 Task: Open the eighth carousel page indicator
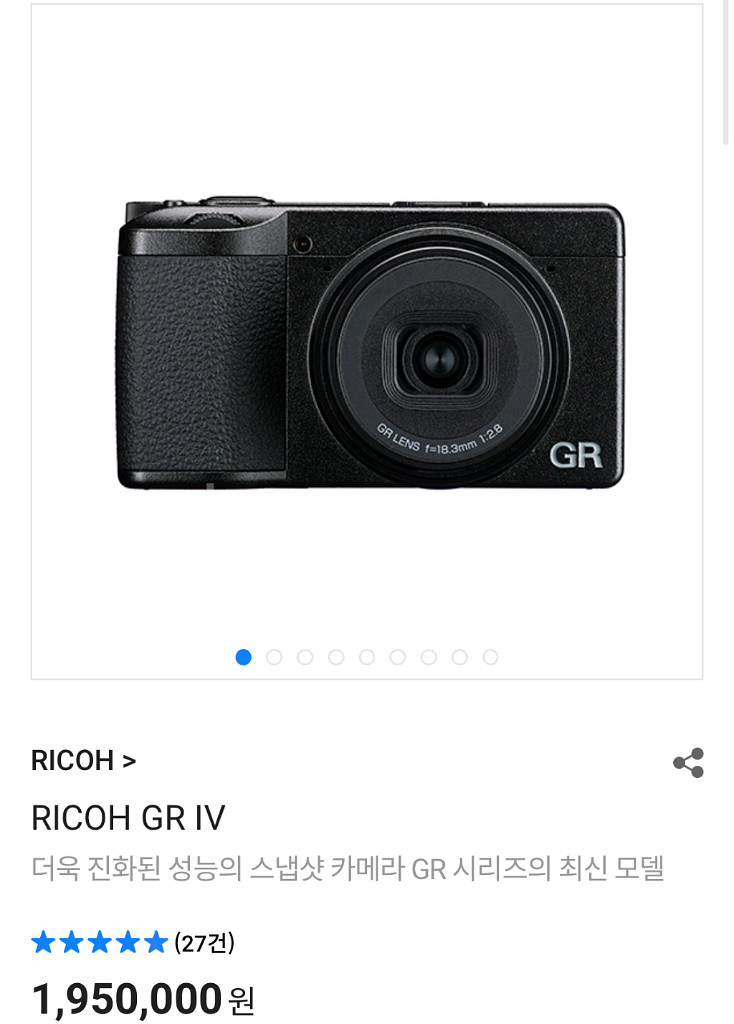coord(458,659)
